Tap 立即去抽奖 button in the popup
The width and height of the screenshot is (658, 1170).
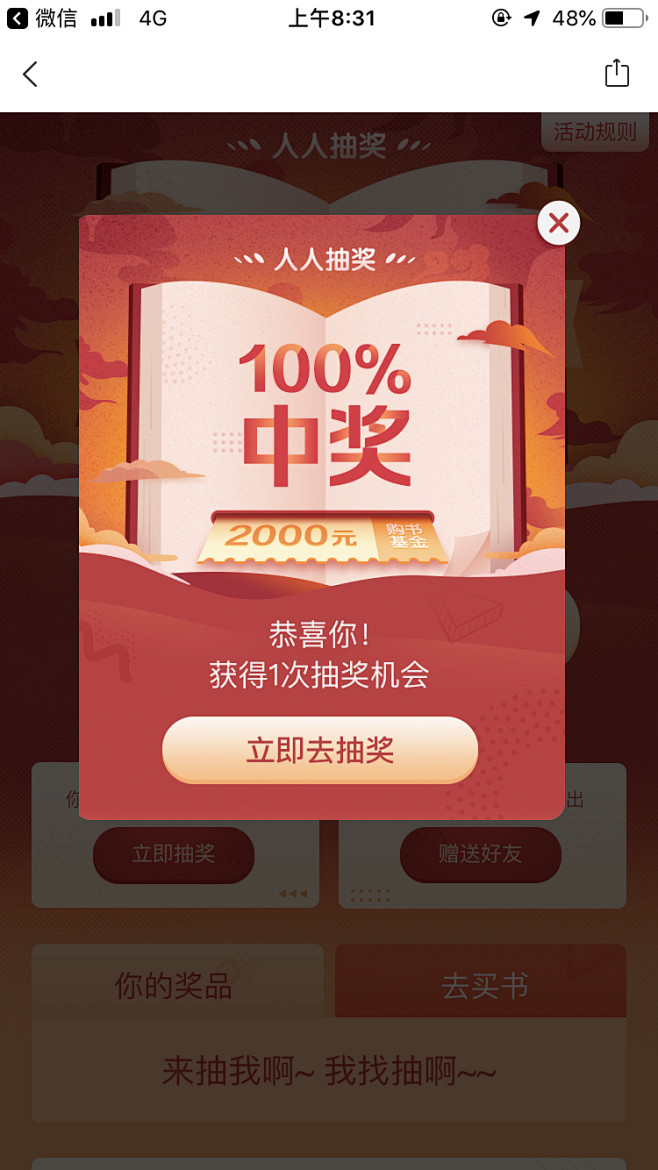(x=320, y=750)
